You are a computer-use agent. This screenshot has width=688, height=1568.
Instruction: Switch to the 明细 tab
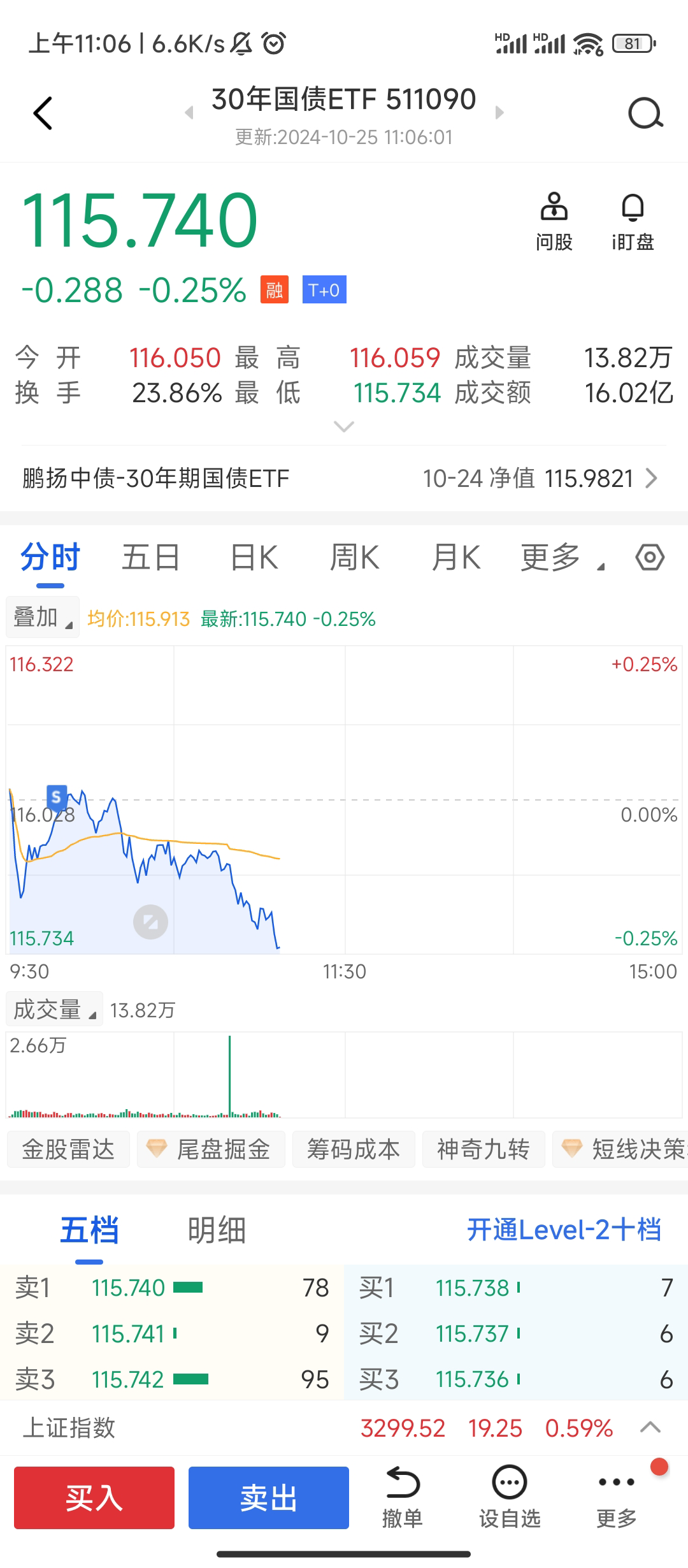click(217, 1230)
